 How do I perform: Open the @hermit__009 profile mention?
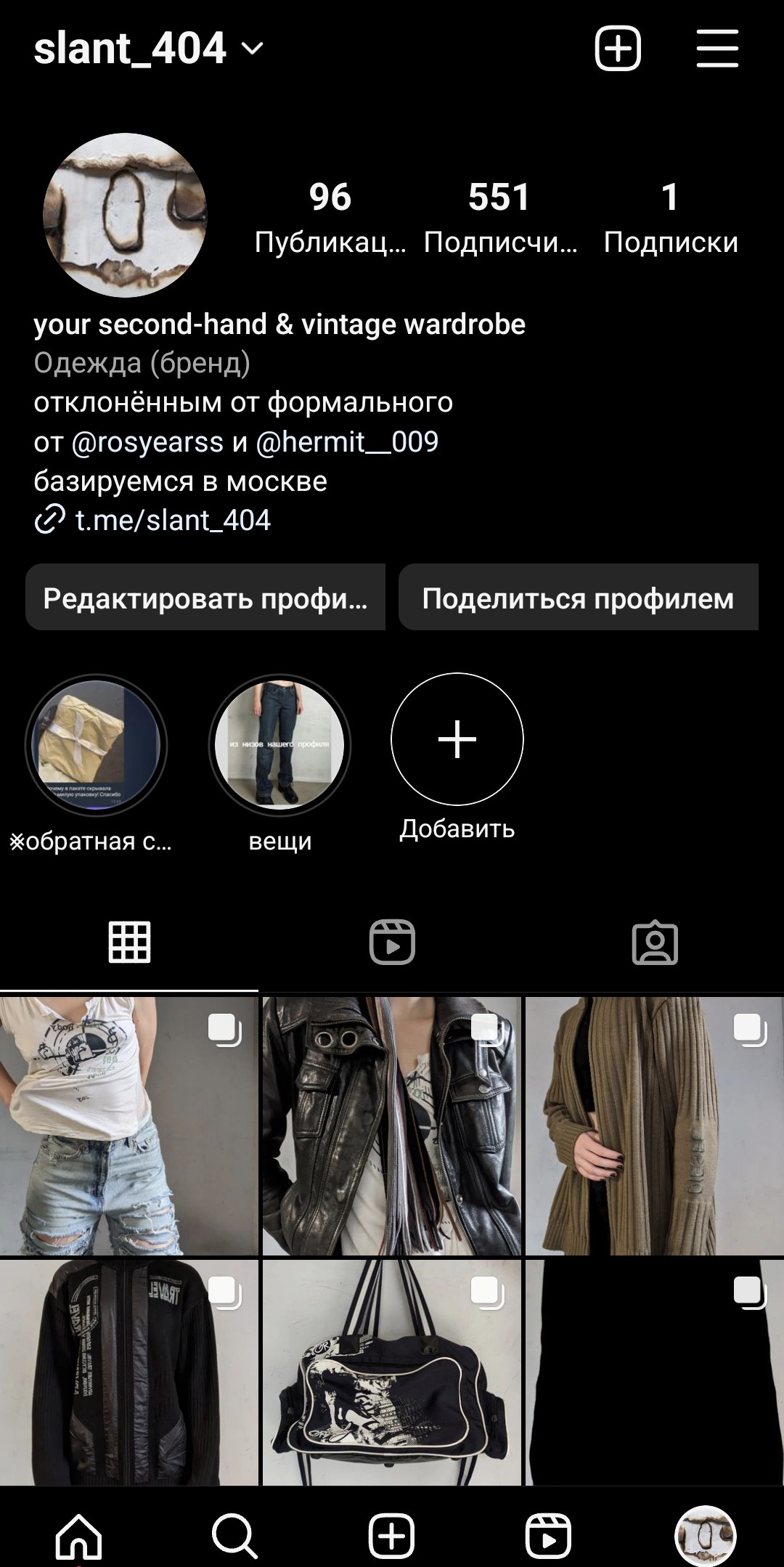pyautogui.click(x=347, y=441)
